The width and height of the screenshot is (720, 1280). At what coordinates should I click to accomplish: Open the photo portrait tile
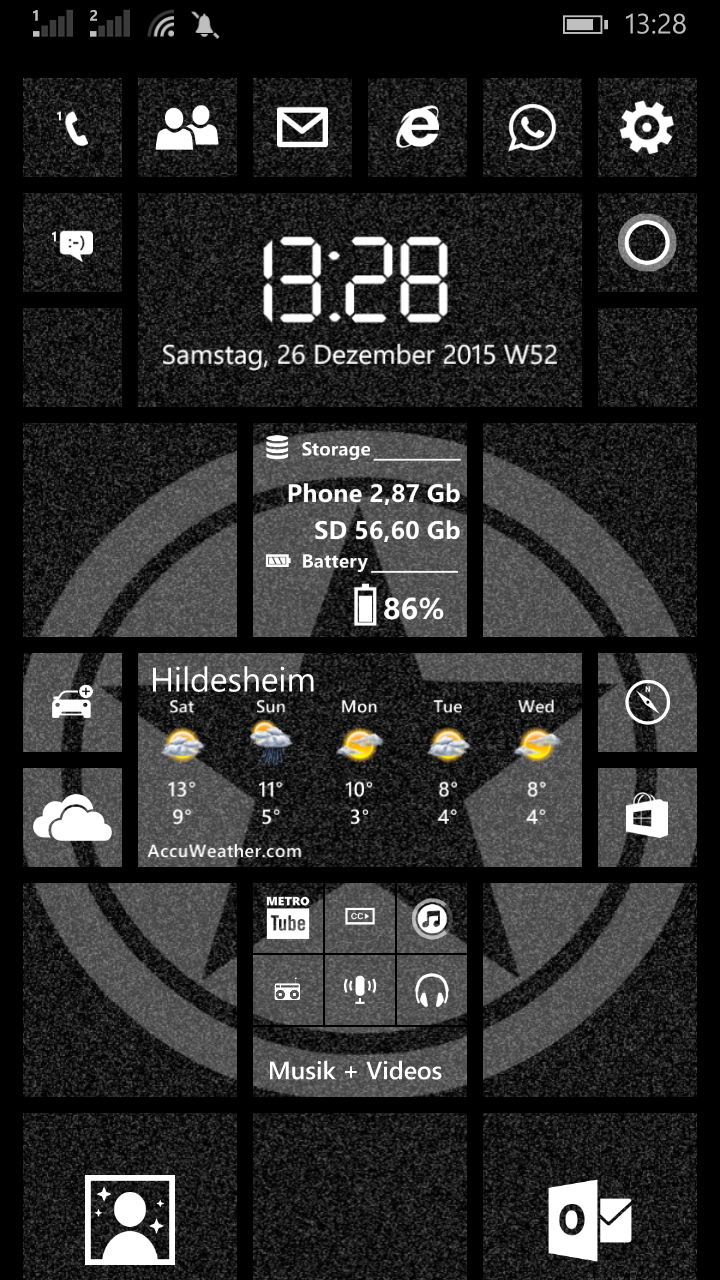click(130, 1196)
